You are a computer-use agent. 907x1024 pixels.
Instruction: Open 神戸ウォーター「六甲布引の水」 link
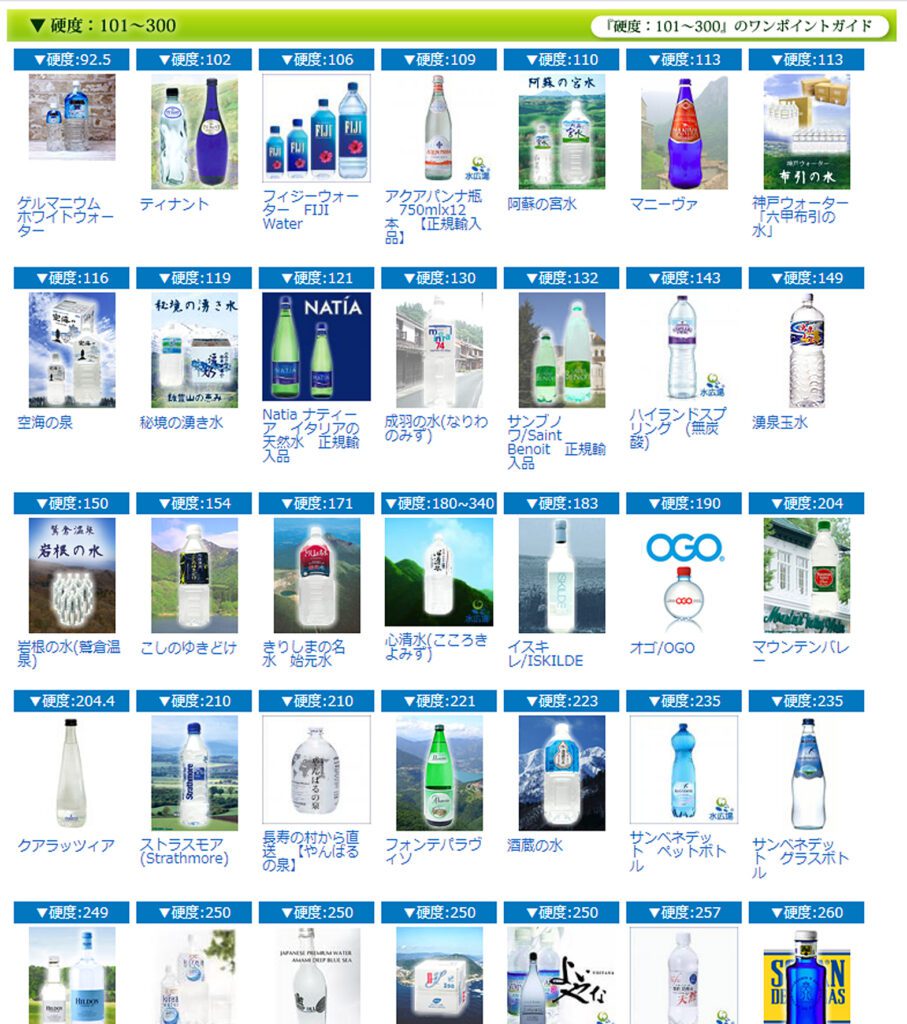(800, 217)
